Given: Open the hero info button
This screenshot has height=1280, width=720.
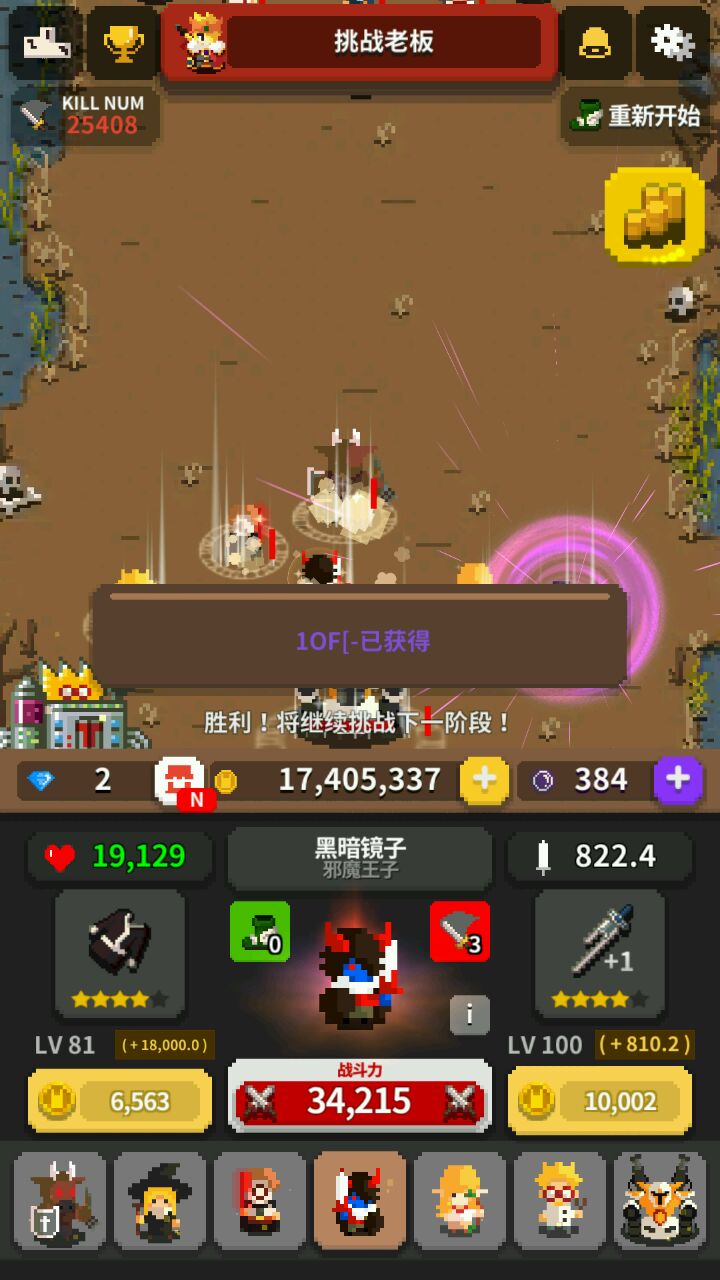Looking at the screenshot, I should [x=469, y=1014].
